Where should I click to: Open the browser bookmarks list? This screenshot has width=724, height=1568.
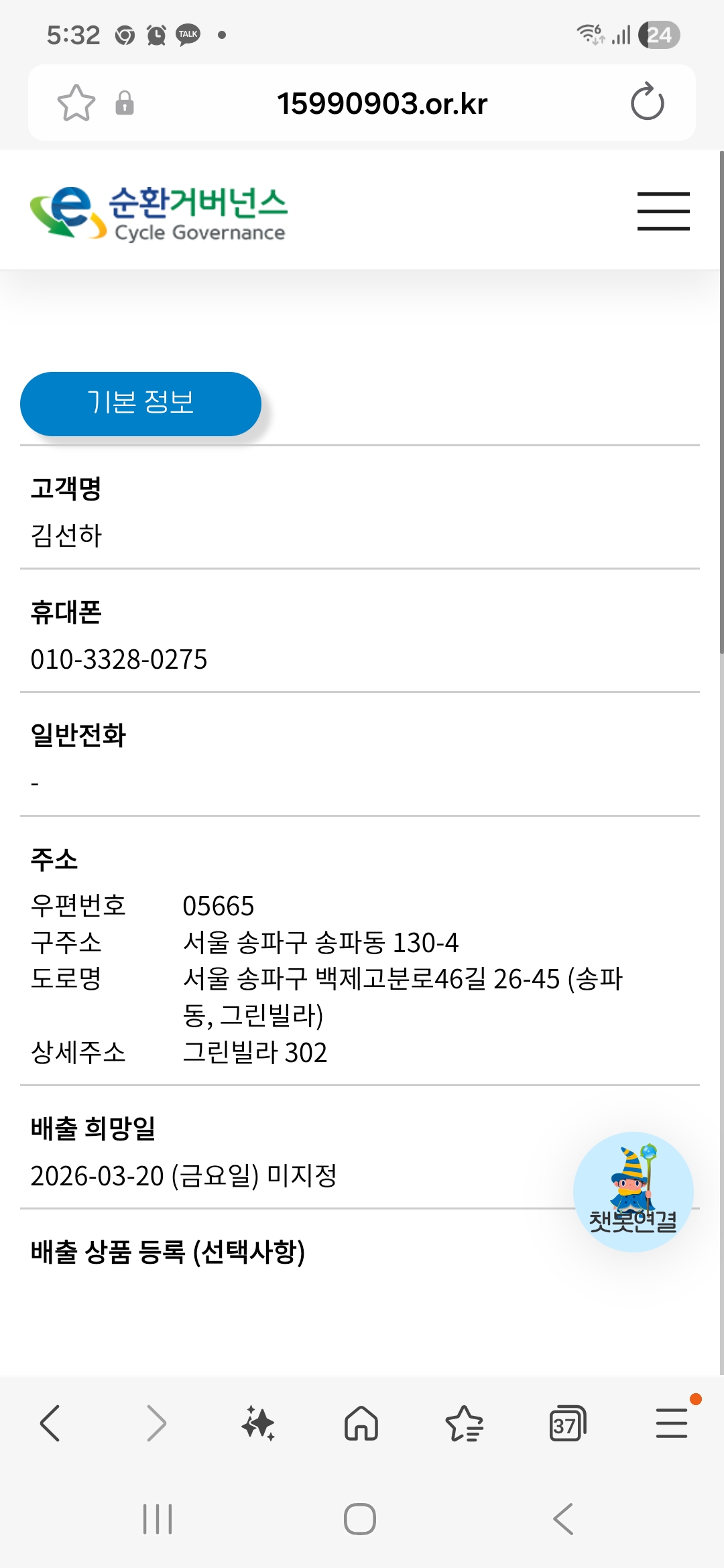pyautogui.click(x=464, y=1423)
